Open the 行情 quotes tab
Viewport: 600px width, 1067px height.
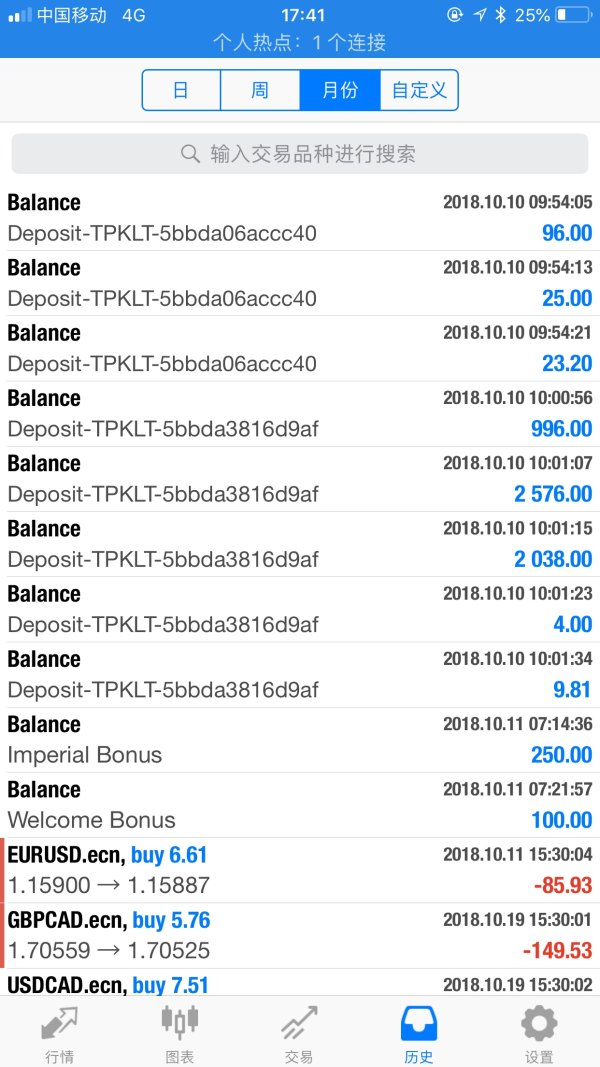click(x=59, y=1033)
